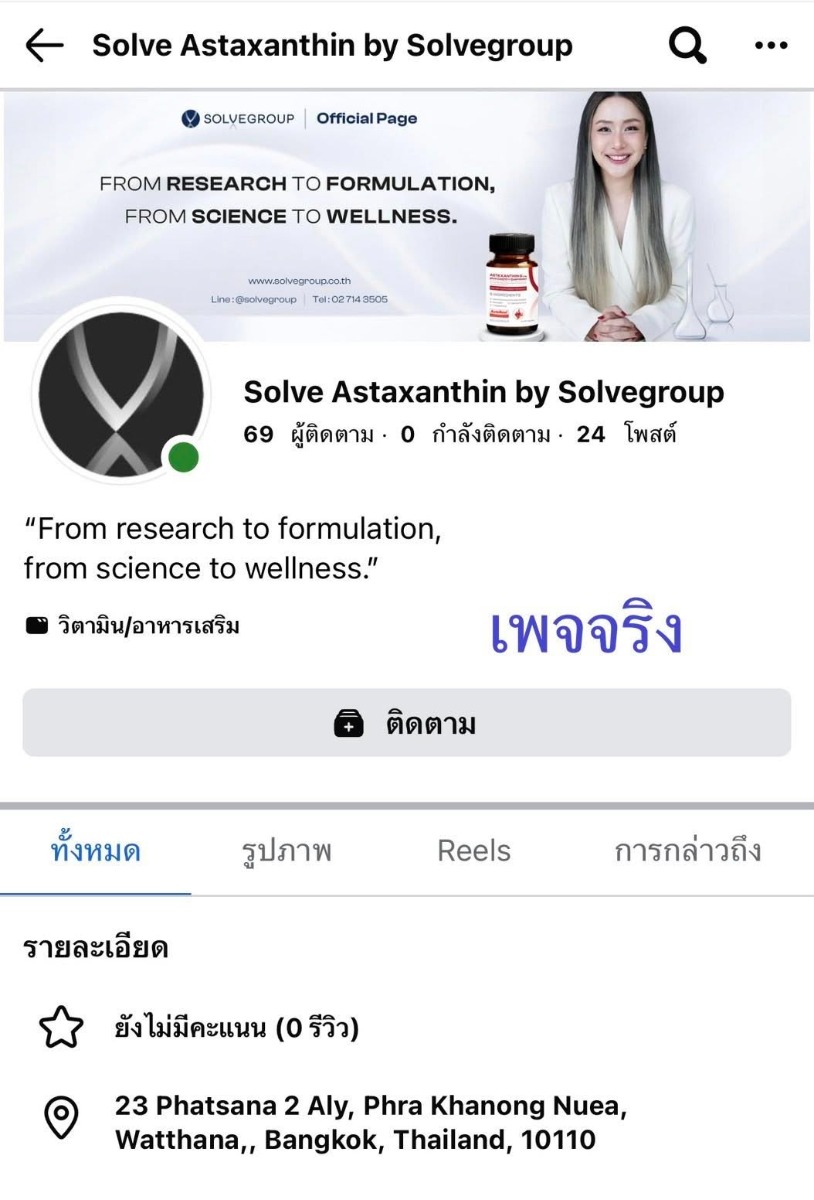This screenshot has width=814, height=1200.
Task: Search within this page
Action: [688, 46]
